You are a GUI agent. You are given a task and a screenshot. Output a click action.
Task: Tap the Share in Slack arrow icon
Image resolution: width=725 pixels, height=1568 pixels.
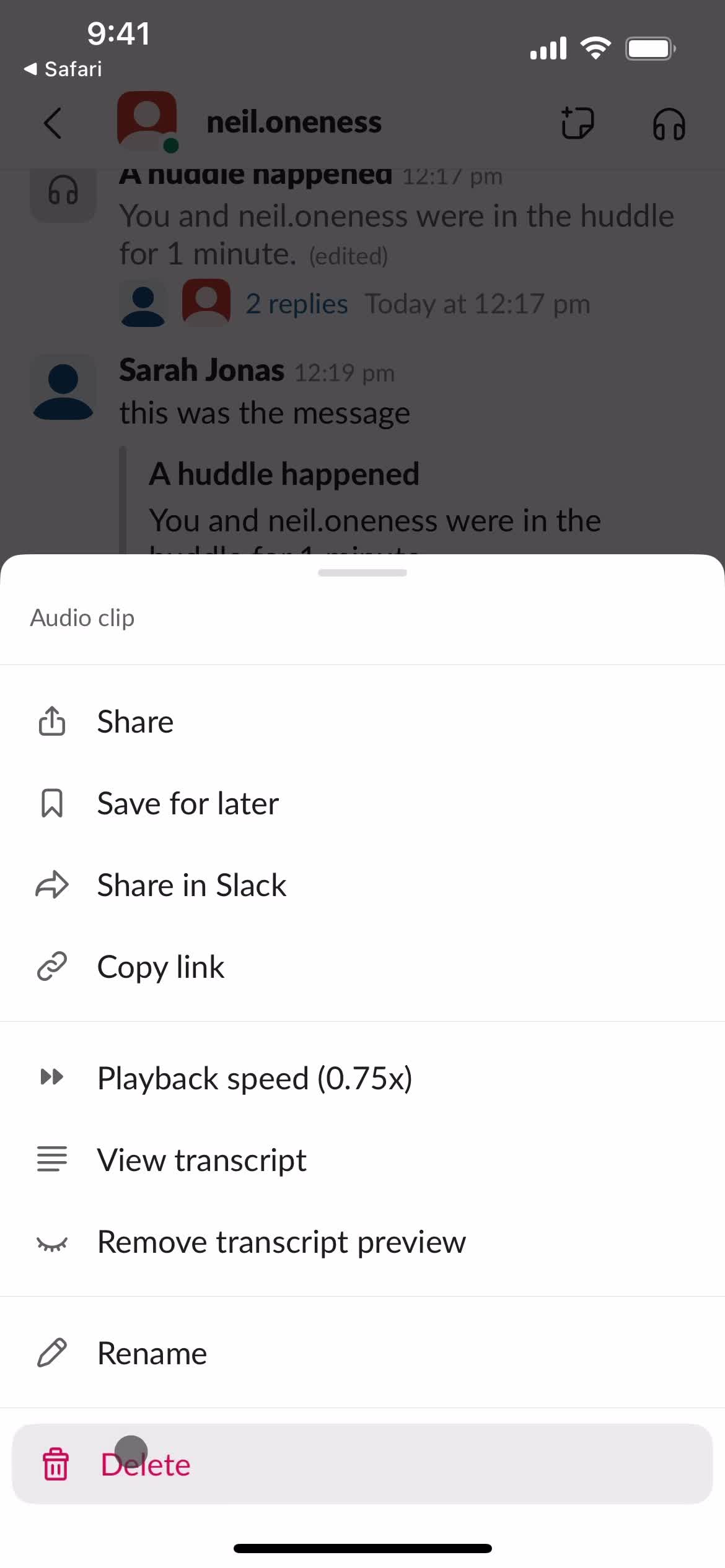(x=52, y=885)
